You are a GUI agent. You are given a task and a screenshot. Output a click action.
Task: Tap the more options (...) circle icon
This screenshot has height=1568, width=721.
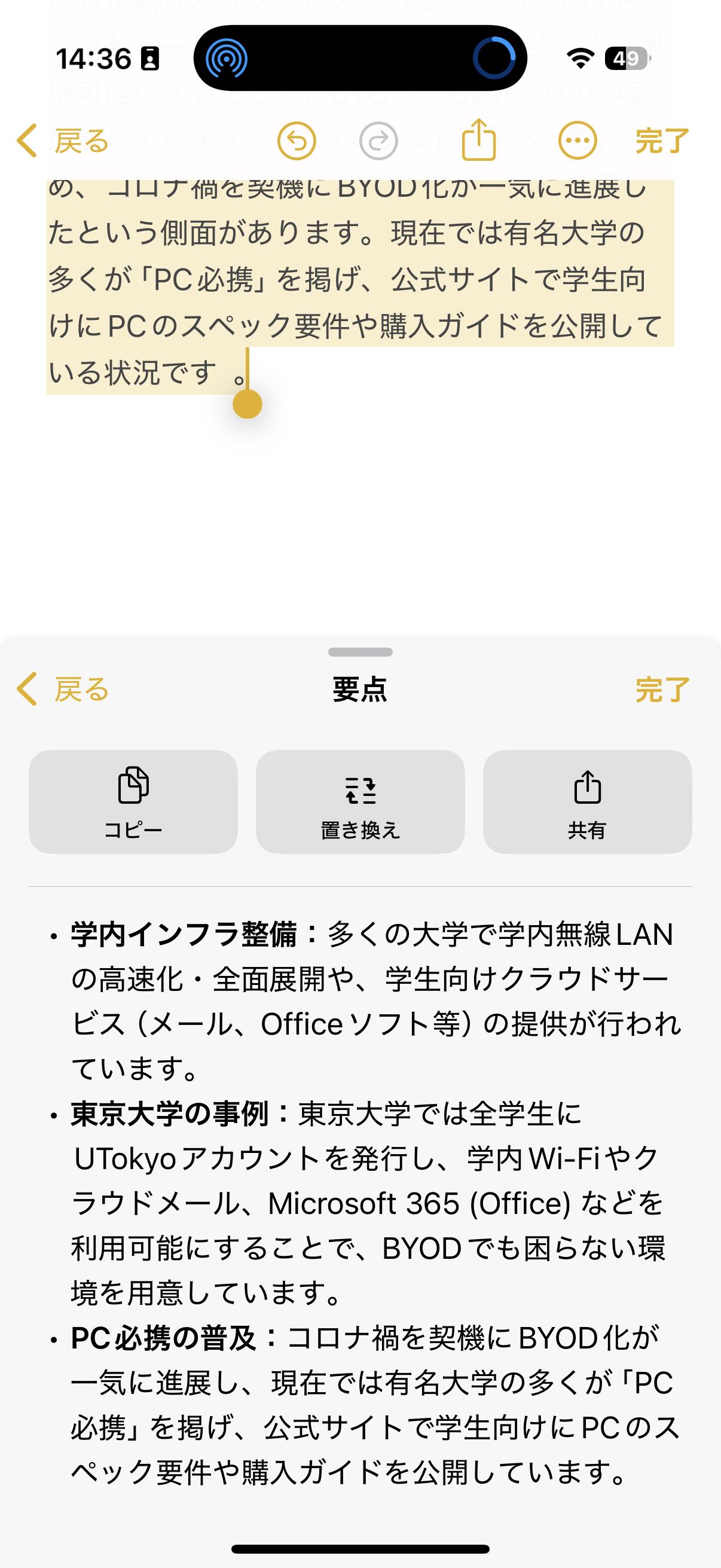click(577, 139)
